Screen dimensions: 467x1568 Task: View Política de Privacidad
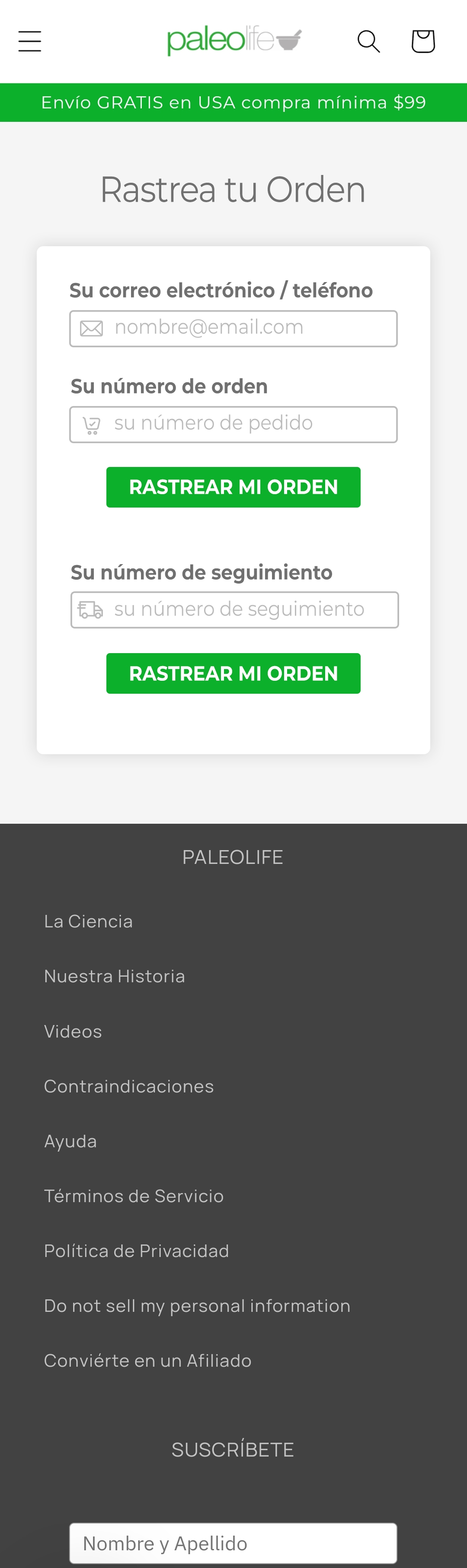click(x=137, y=1251)
